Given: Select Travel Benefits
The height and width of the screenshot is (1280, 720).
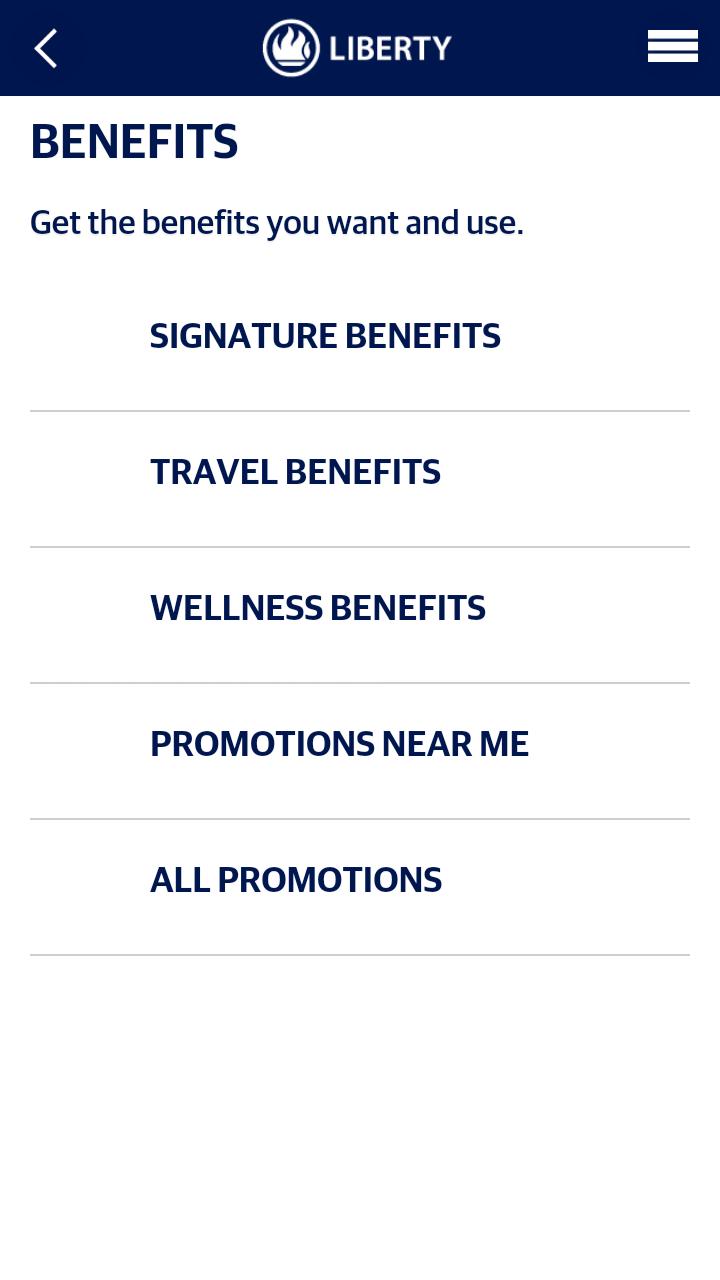Looking at the screenshot, I should point(295,473).
